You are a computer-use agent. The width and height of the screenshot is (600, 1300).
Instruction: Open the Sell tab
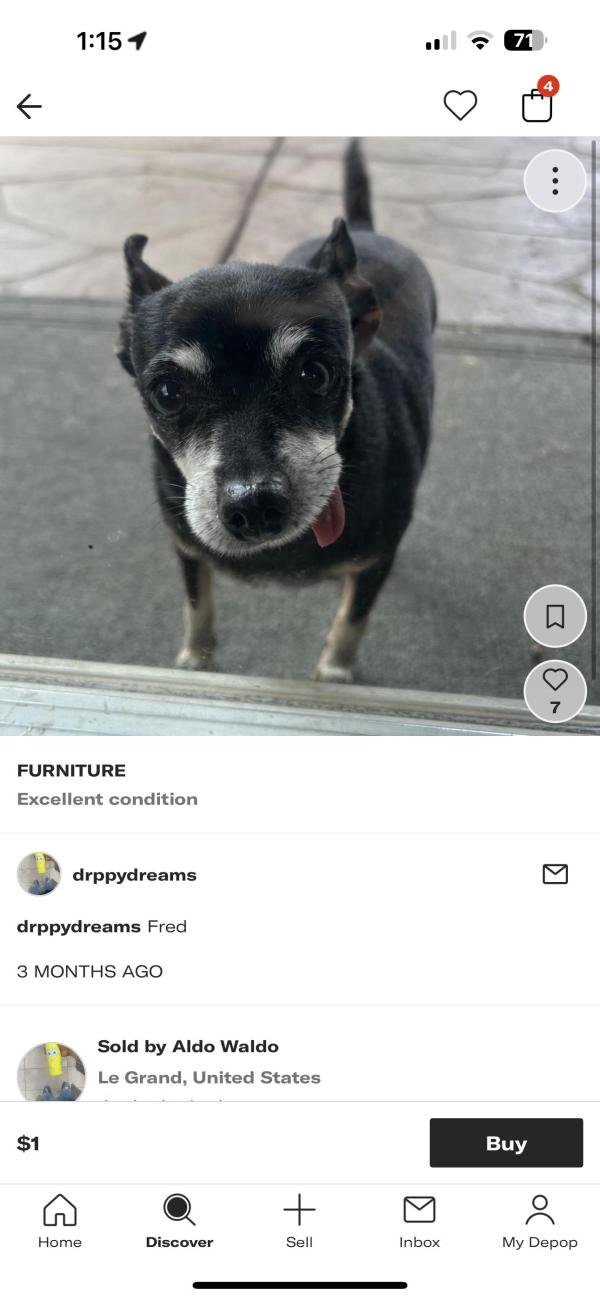point(299,1221)
